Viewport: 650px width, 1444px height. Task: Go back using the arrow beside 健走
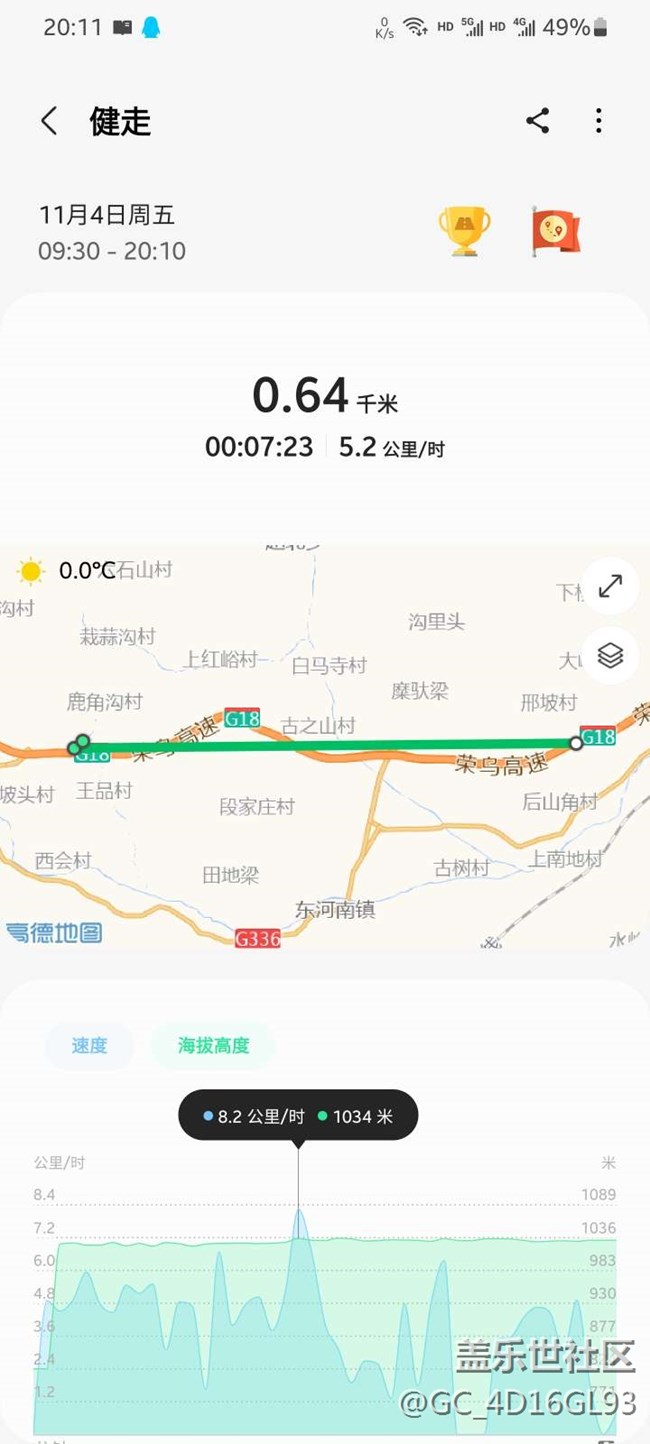pyautogui.click(x=48, y=122)
